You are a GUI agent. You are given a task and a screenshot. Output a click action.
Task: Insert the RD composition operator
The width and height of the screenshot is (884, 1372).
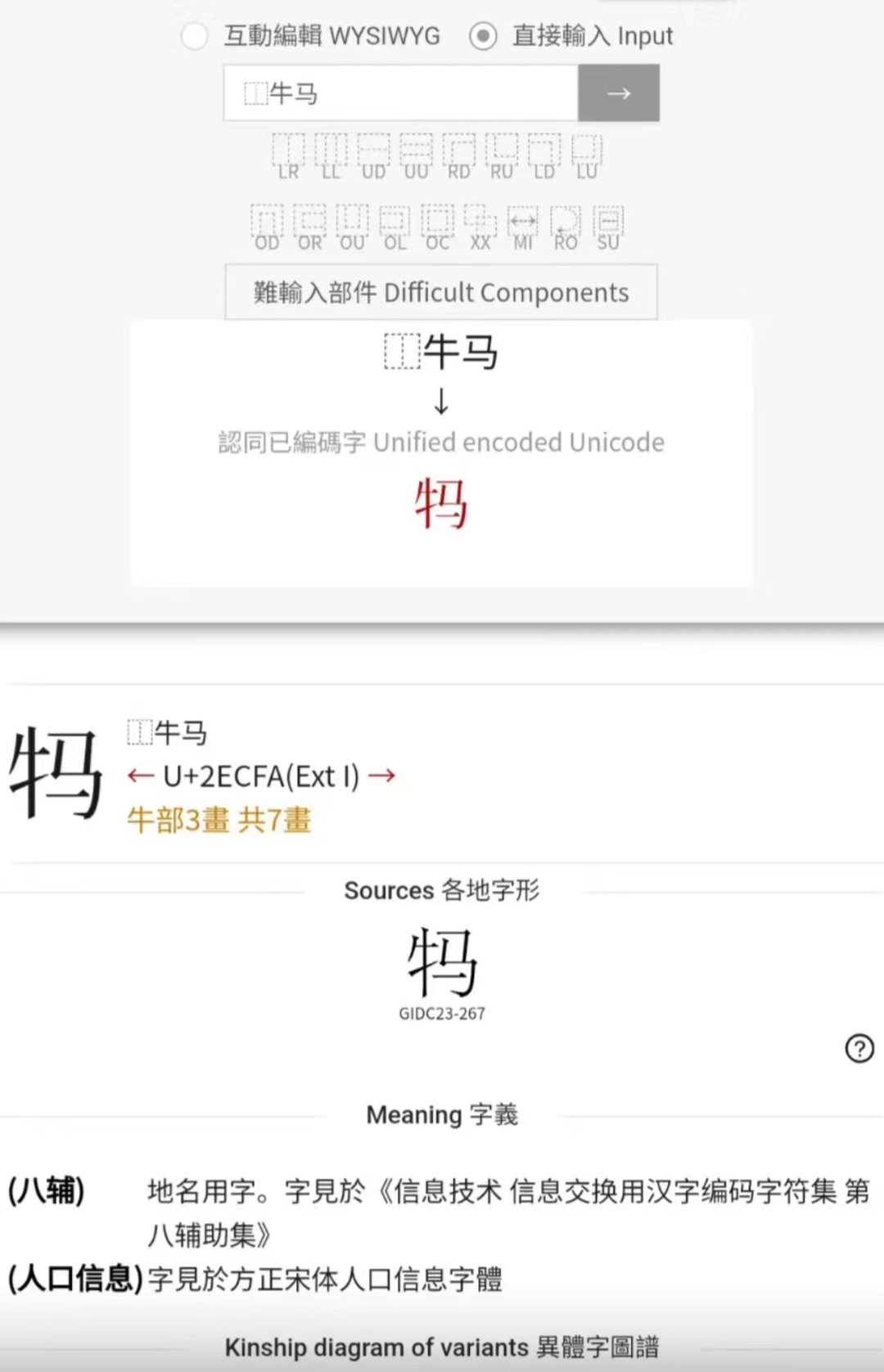click(458, 155)
